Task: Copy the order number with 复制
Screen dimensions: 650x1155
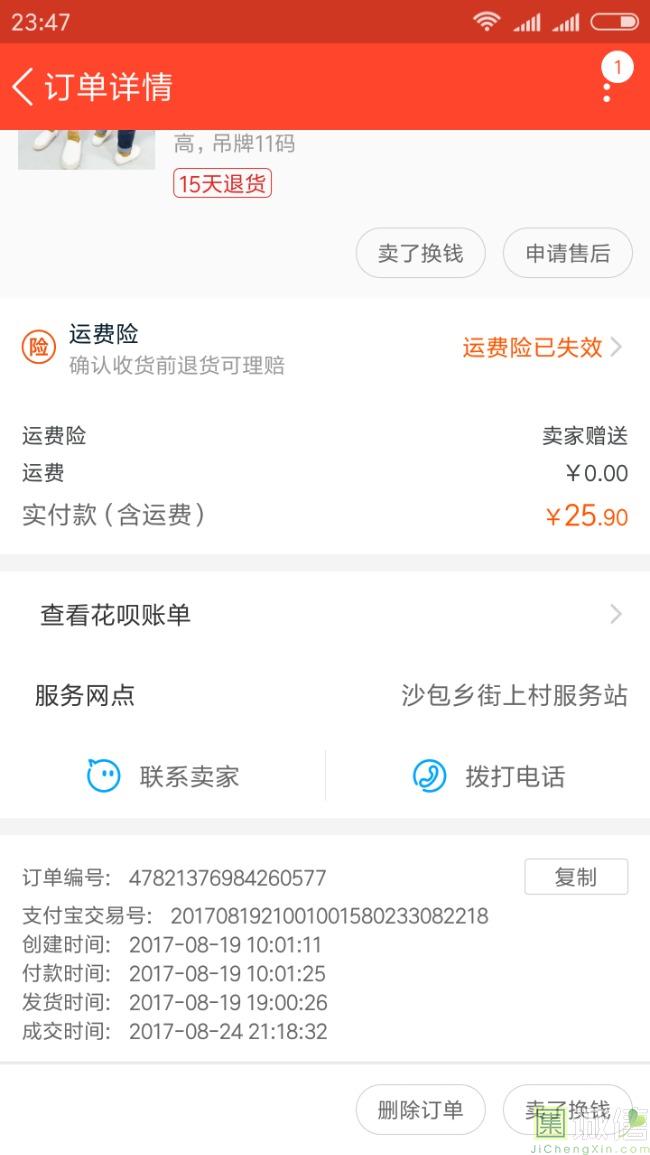Action: pos(576,877)
